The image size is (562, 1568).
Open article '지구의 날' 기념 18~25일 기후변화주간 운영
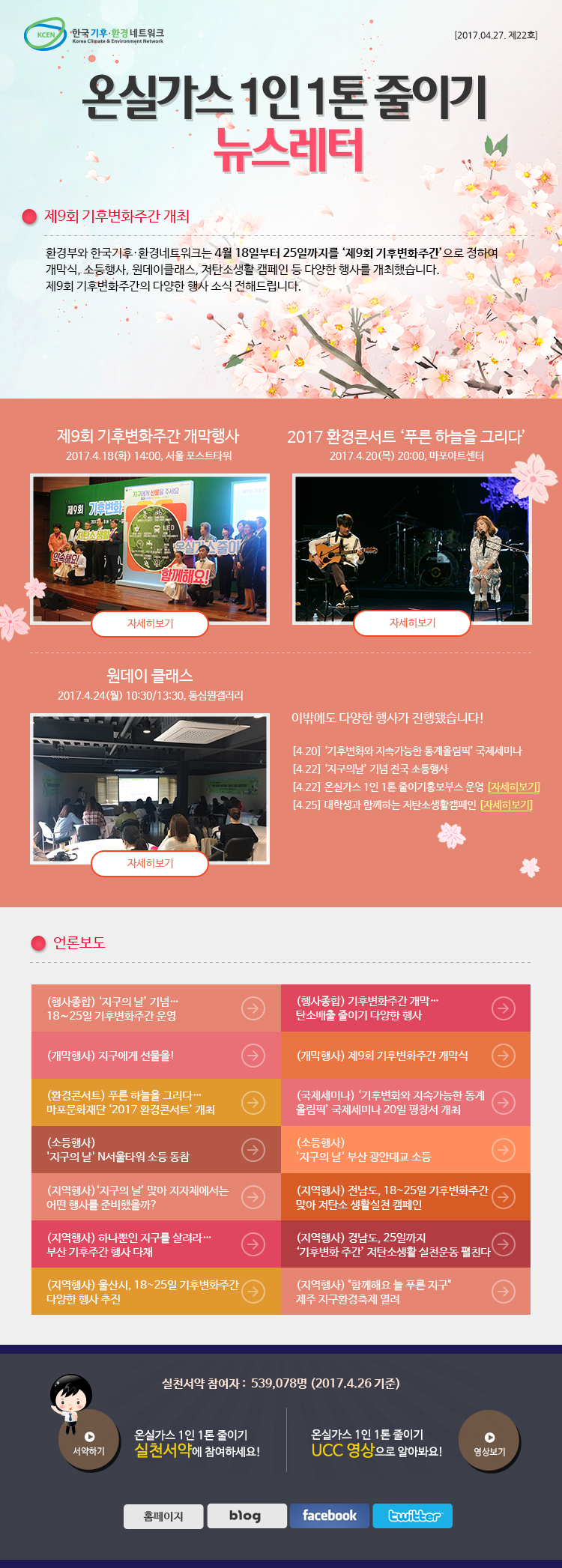(x=156, y=1008)
